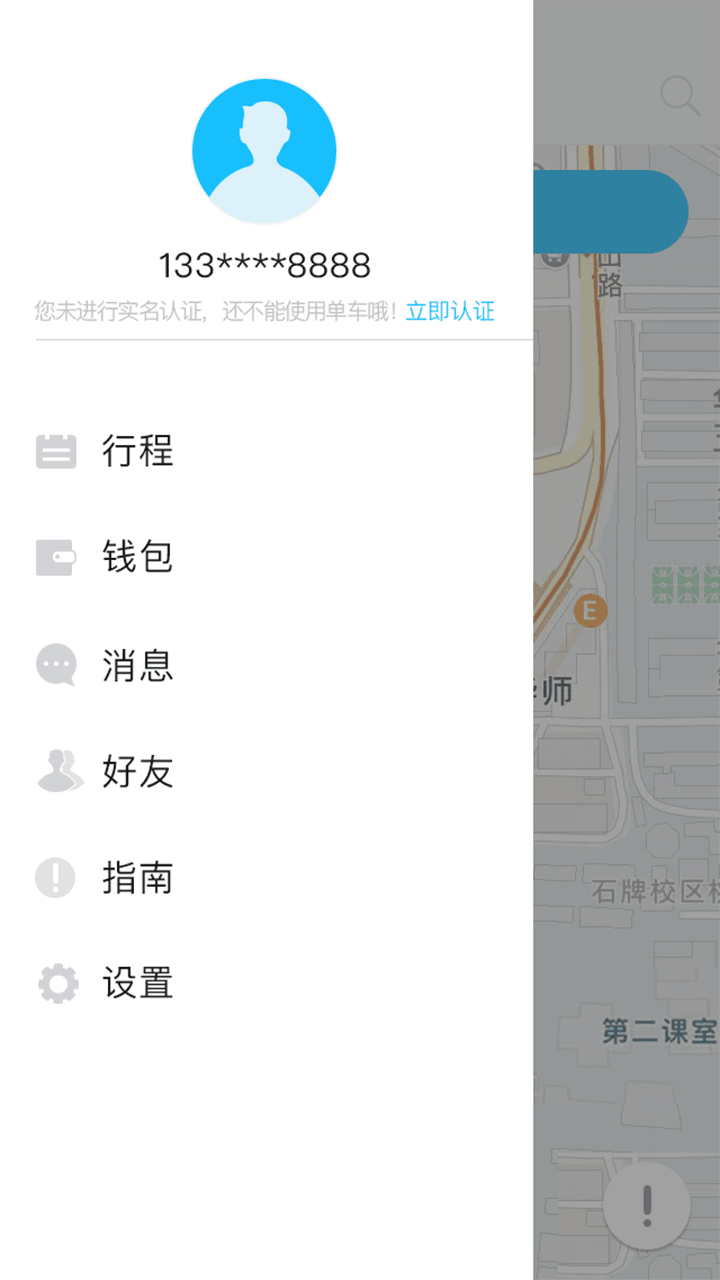720x1280 pixels.
Task: Select the 行程 menu entry
Action: [140, 450]
